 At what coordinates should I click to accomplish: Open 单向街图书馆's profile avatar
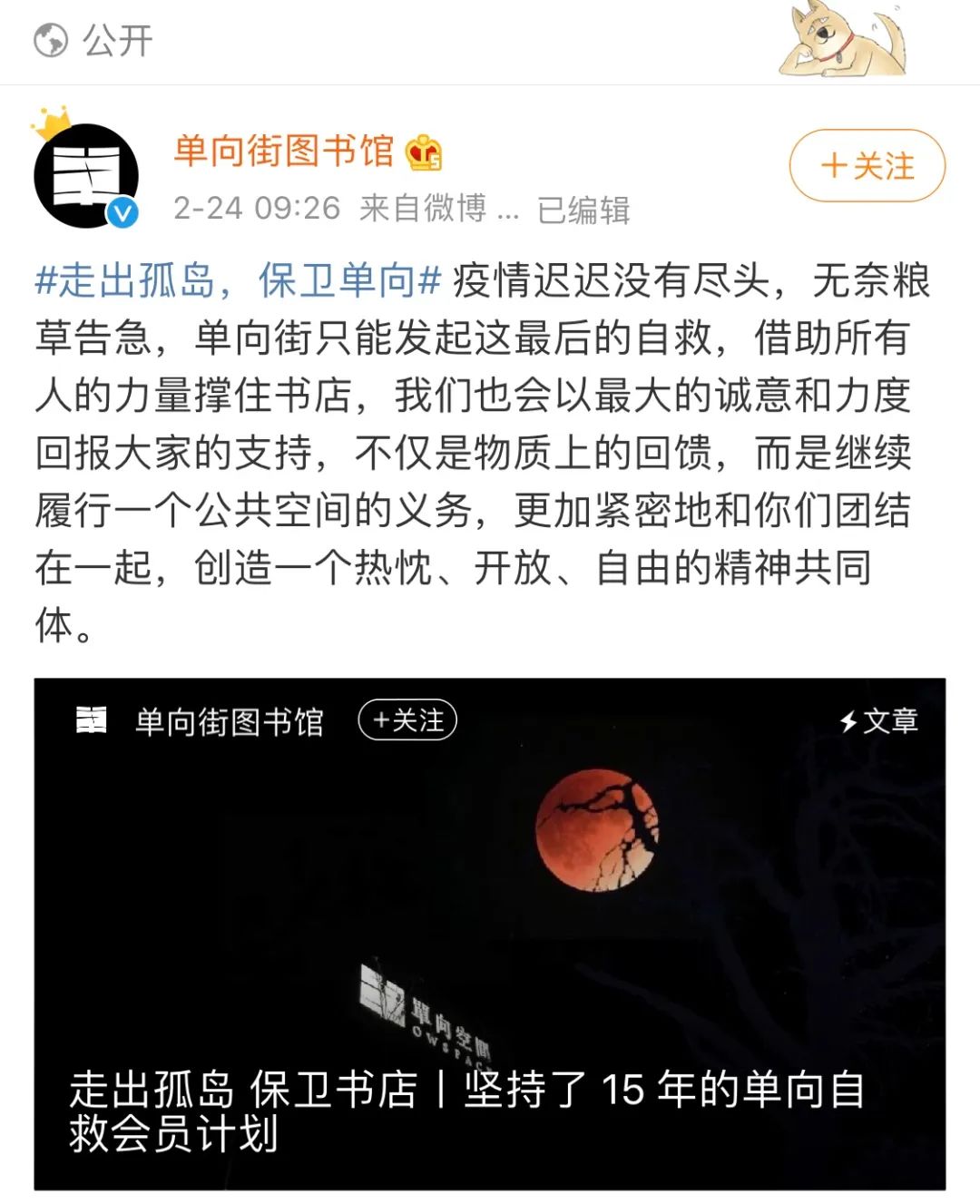point(86,176)
